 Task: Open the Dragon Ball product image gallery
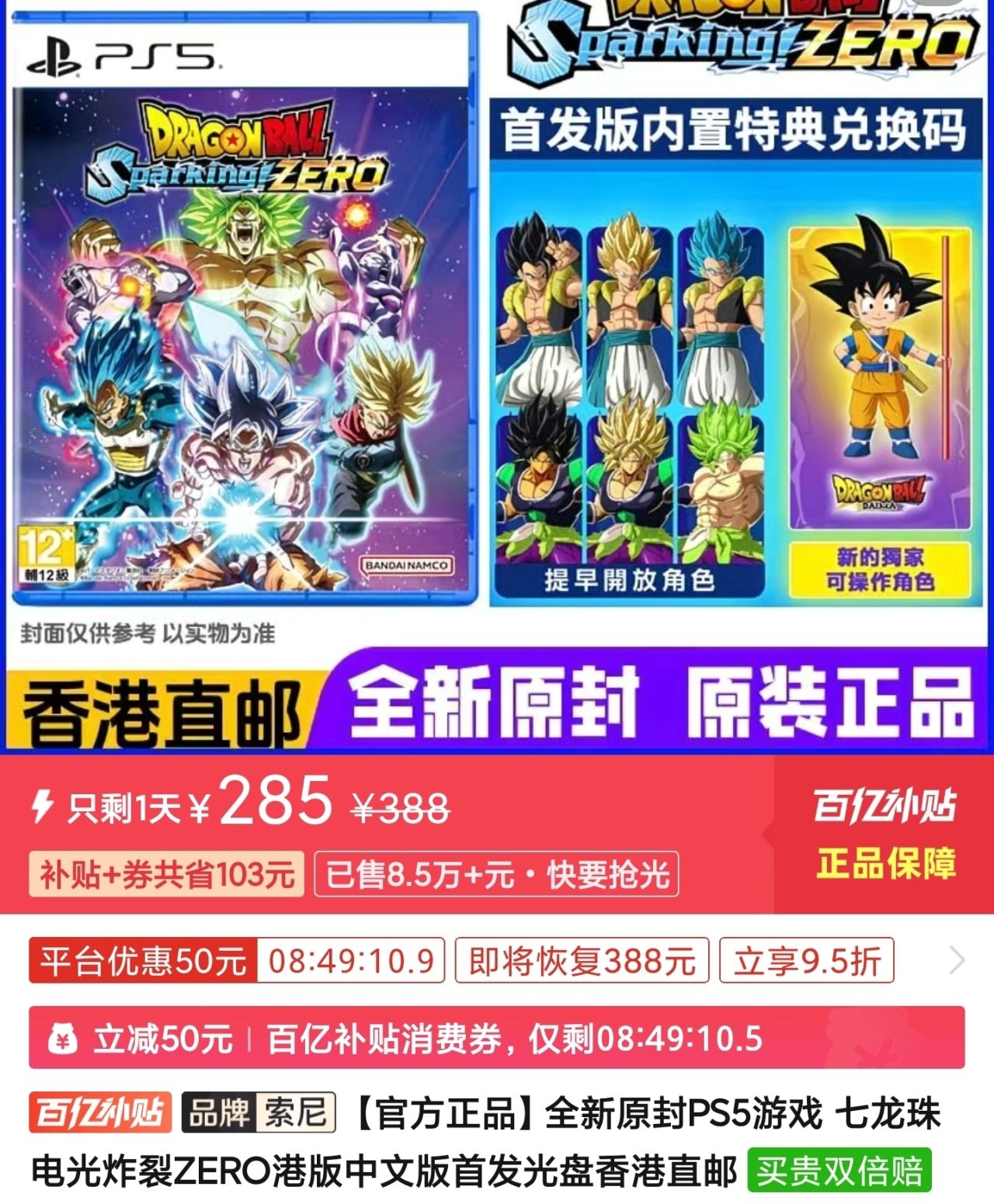(497, 373)
